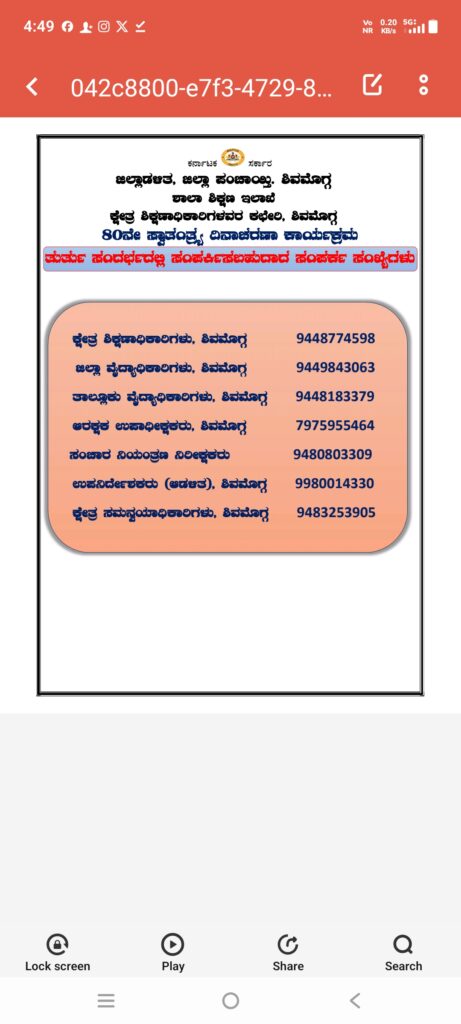Share this document

tap(288, 952)
